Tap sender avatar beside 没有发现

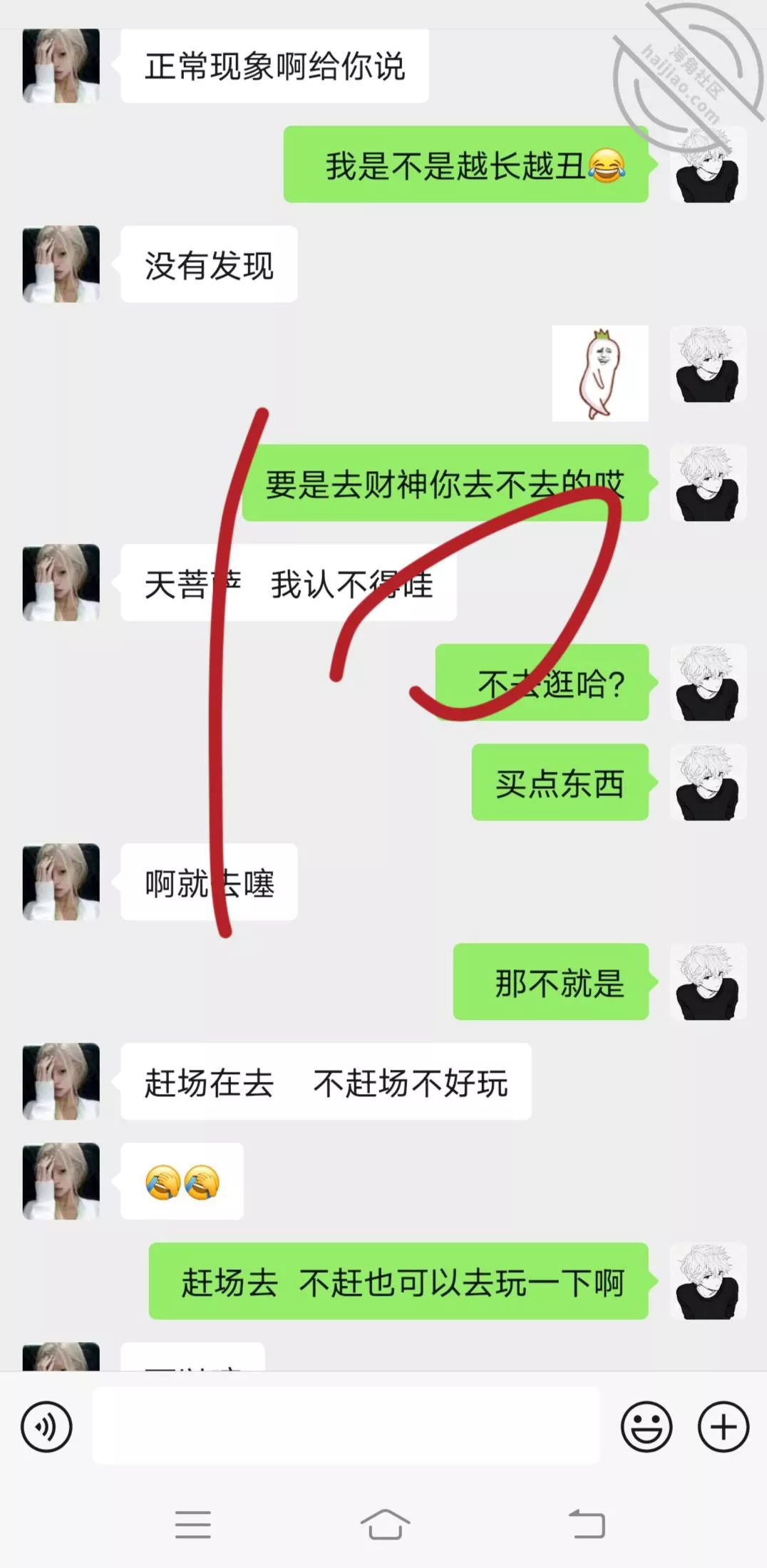click(61, 264)
